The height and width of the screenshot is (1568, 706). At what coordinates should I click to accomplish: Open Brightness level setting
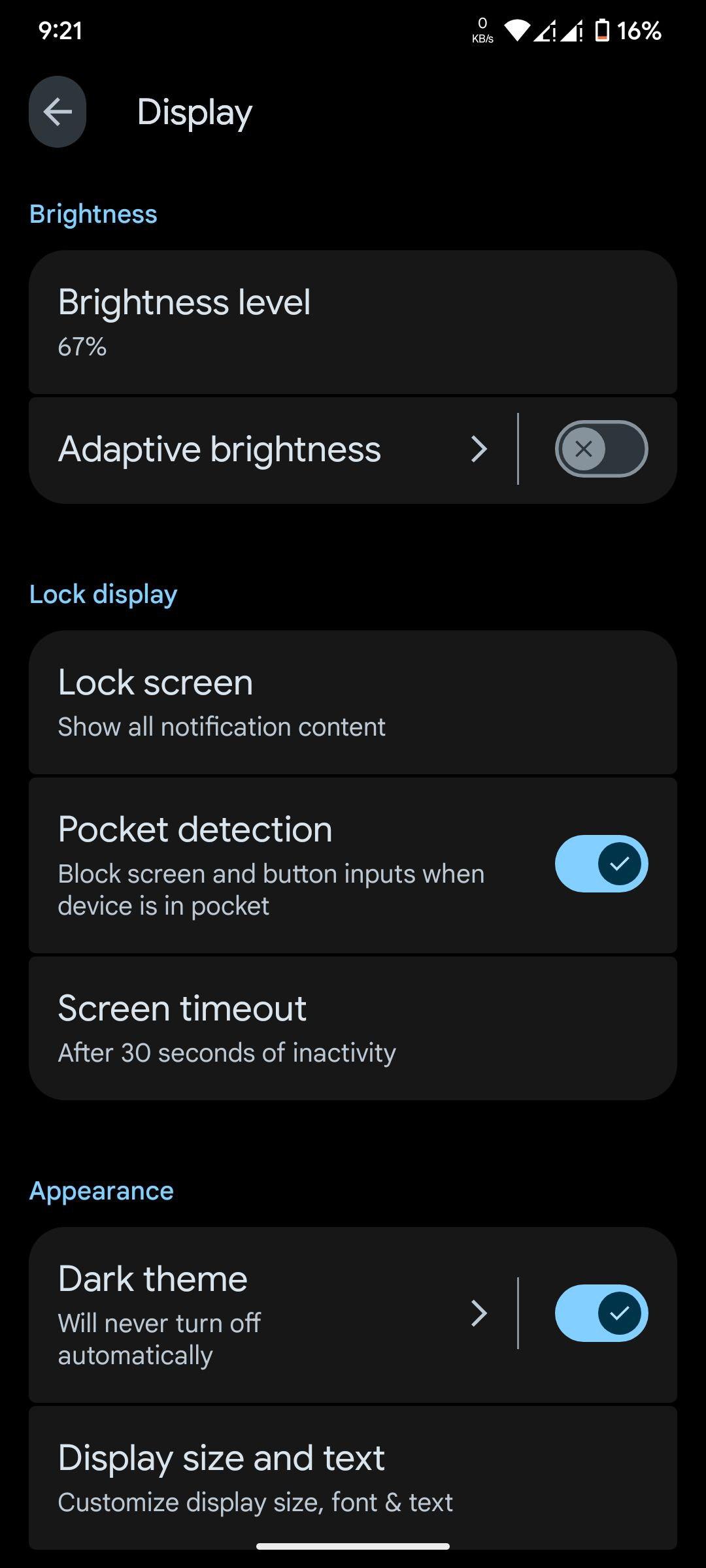(x=353, y=322)
